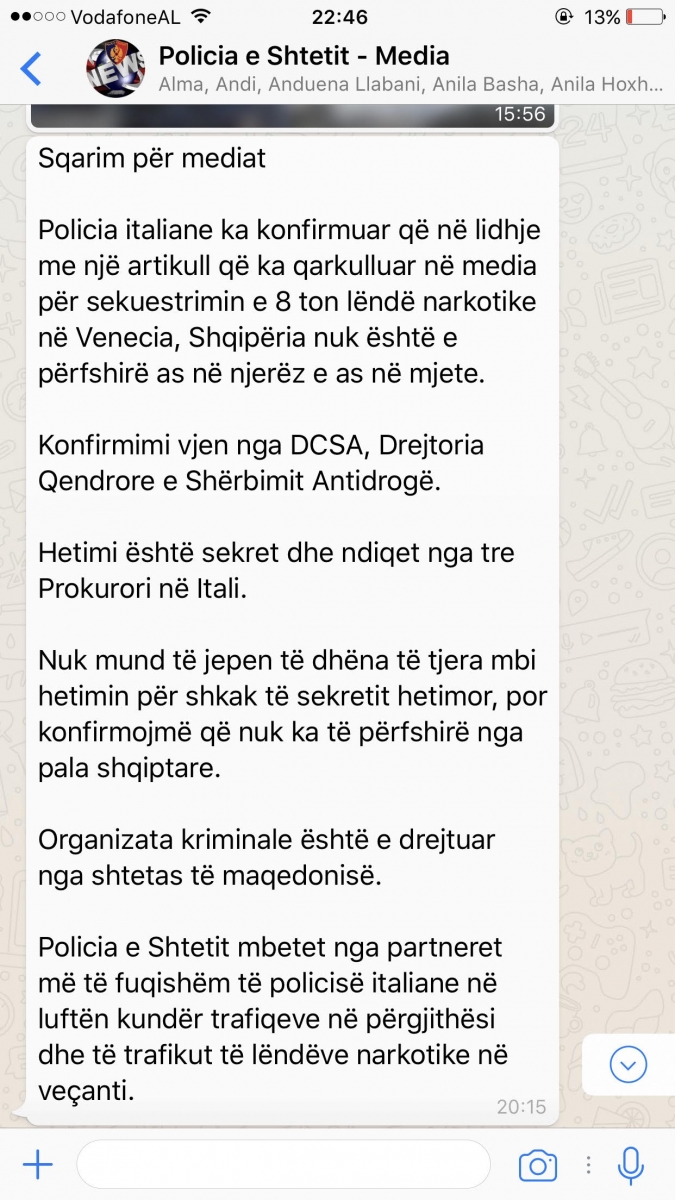
Task: Open the image message sent at 15:56
Action: (x=290, y=115)
